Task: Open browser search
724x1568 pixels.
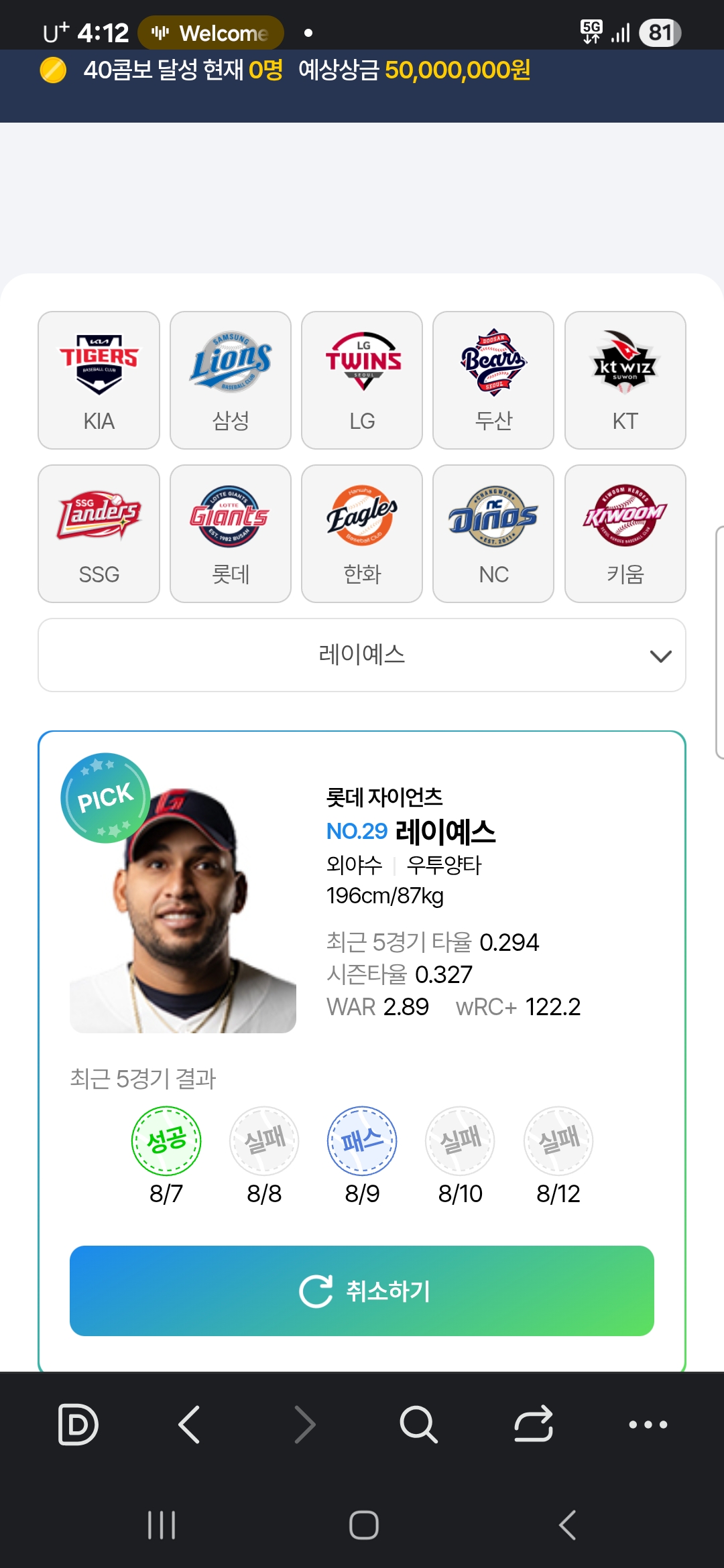Action: 418,1424
